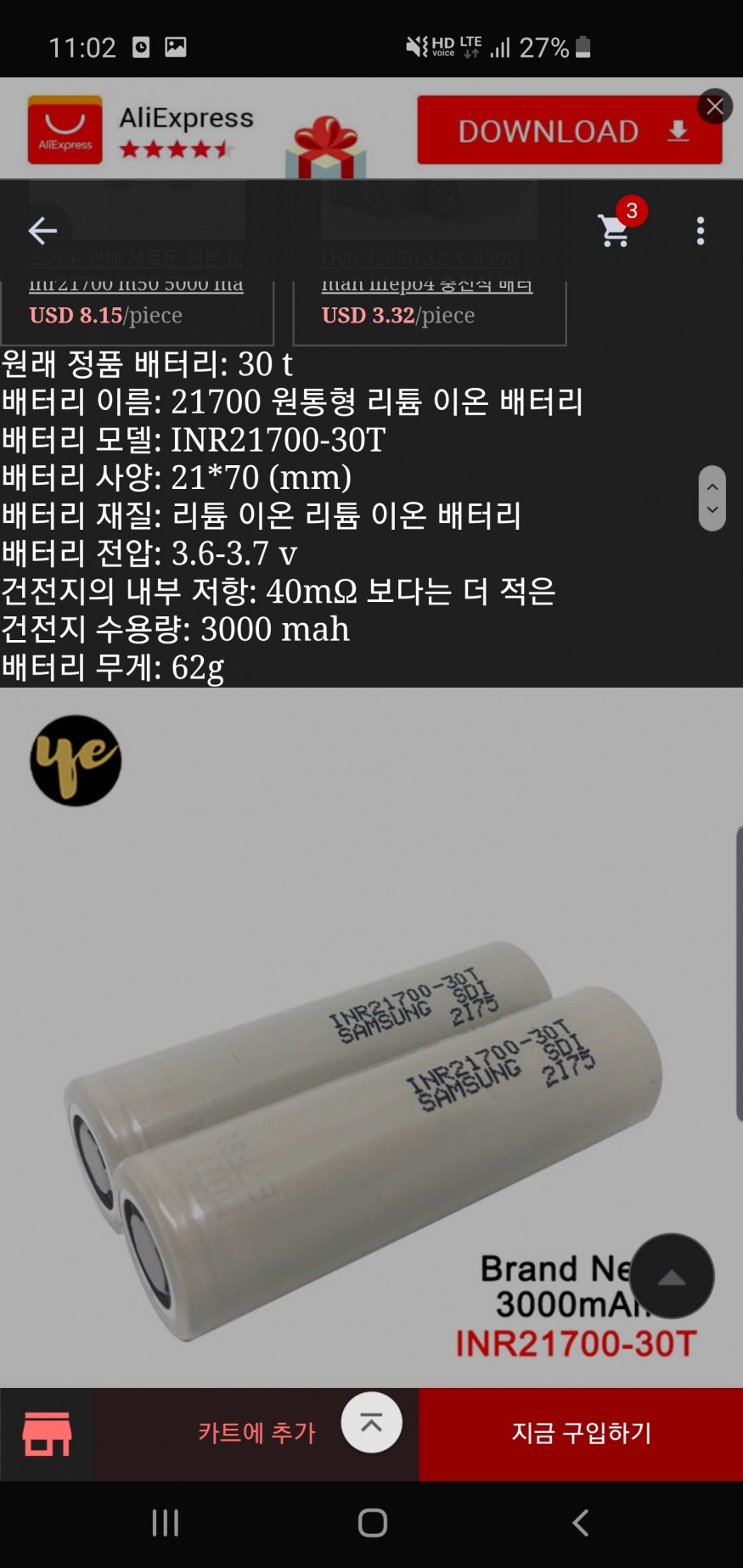Open the three-dot overflow menu
Viewport: 743px width, 1568px height.
700,230
